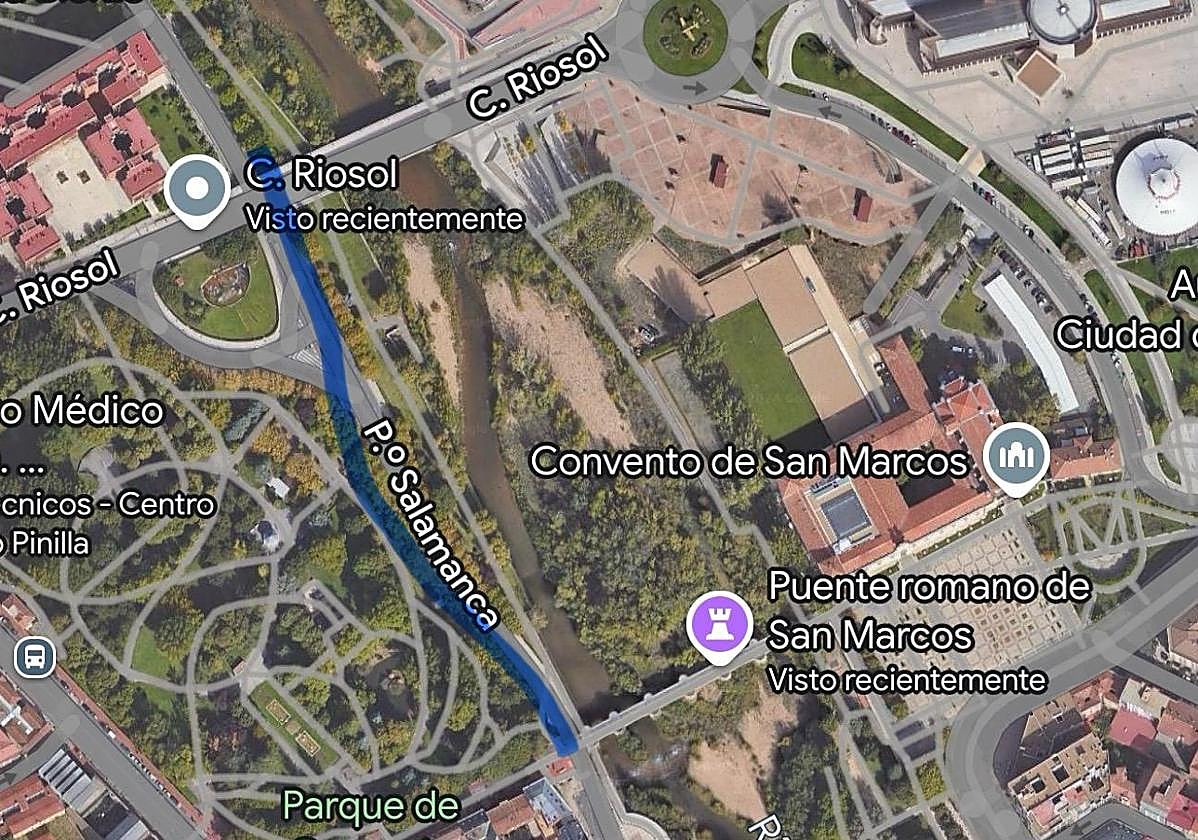
Task: Open the C. Riosol location pin
Action: [x=197, y=188]
